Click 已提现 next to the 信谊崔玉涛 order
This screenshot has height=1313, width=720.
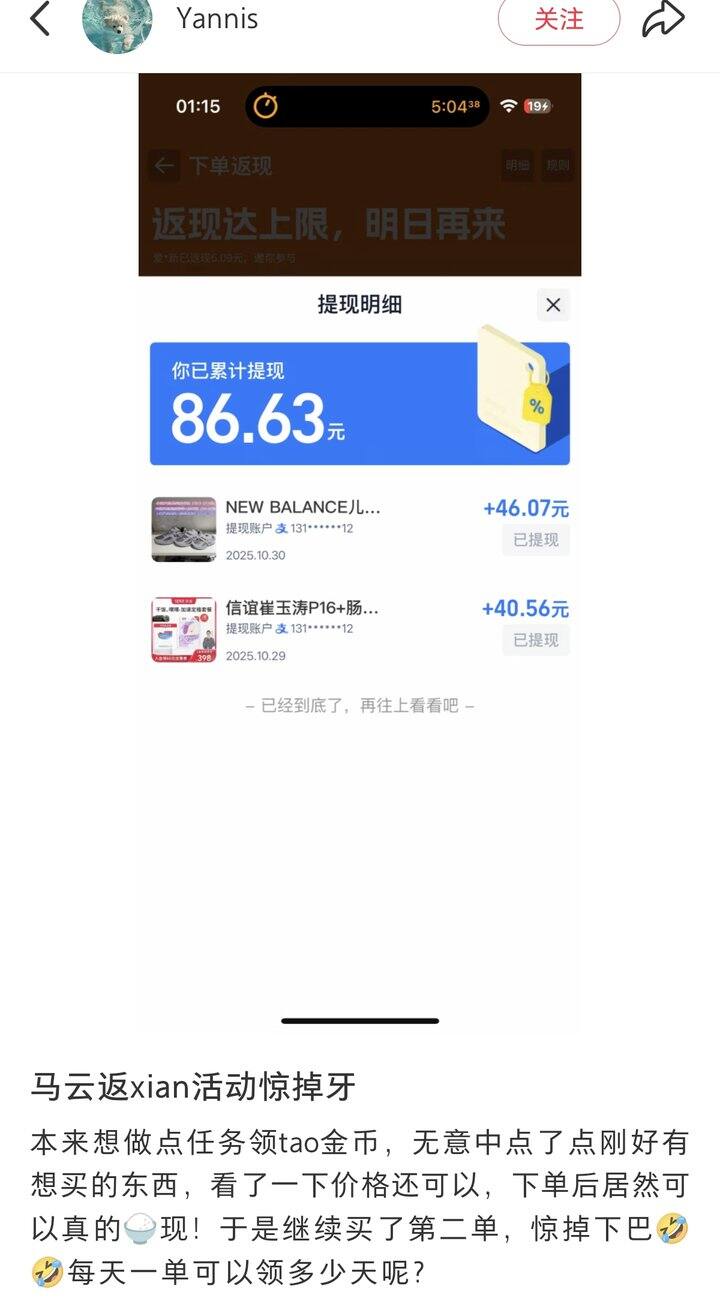click(535, 640)
